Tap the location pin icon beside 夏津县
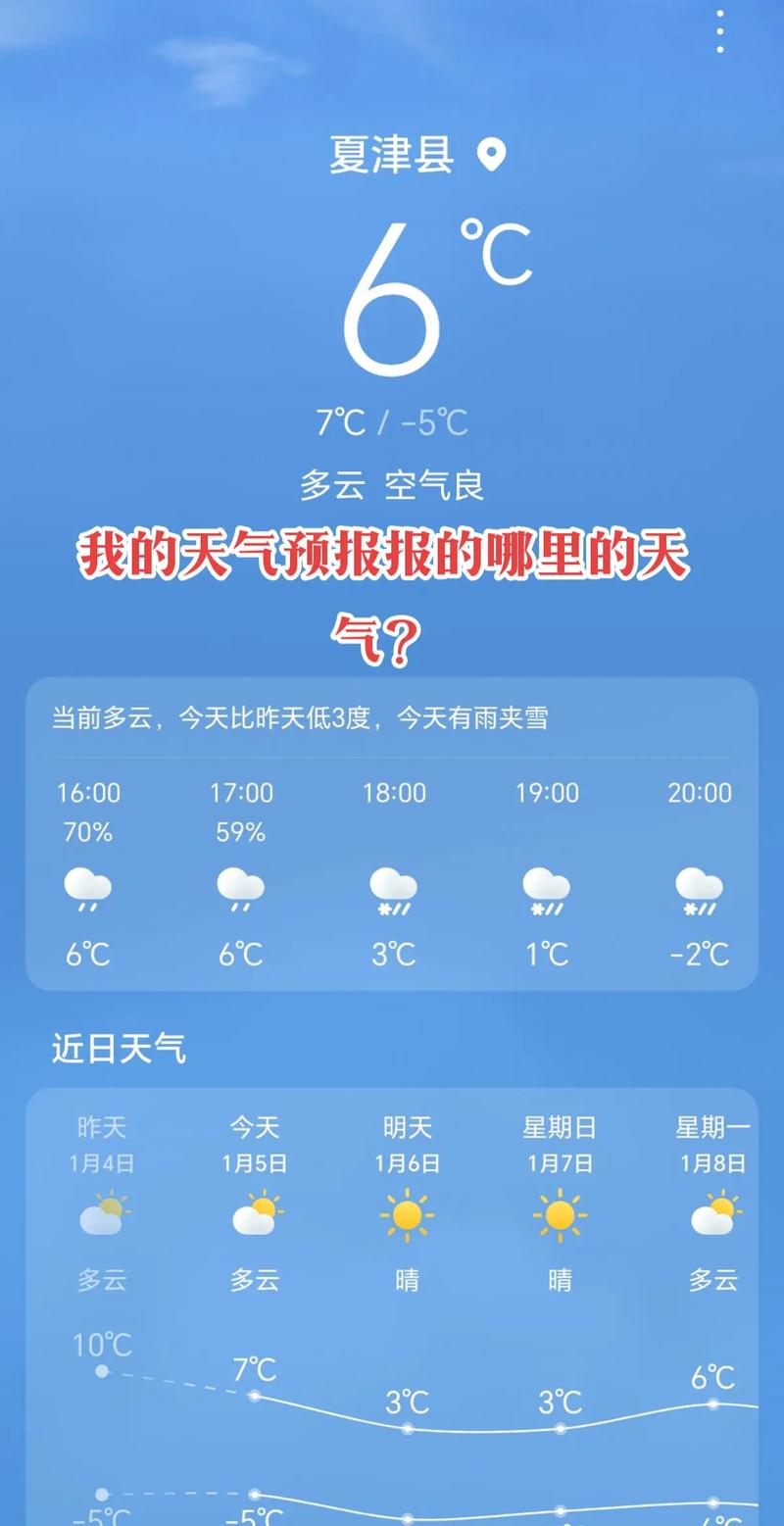 [490, 155]
